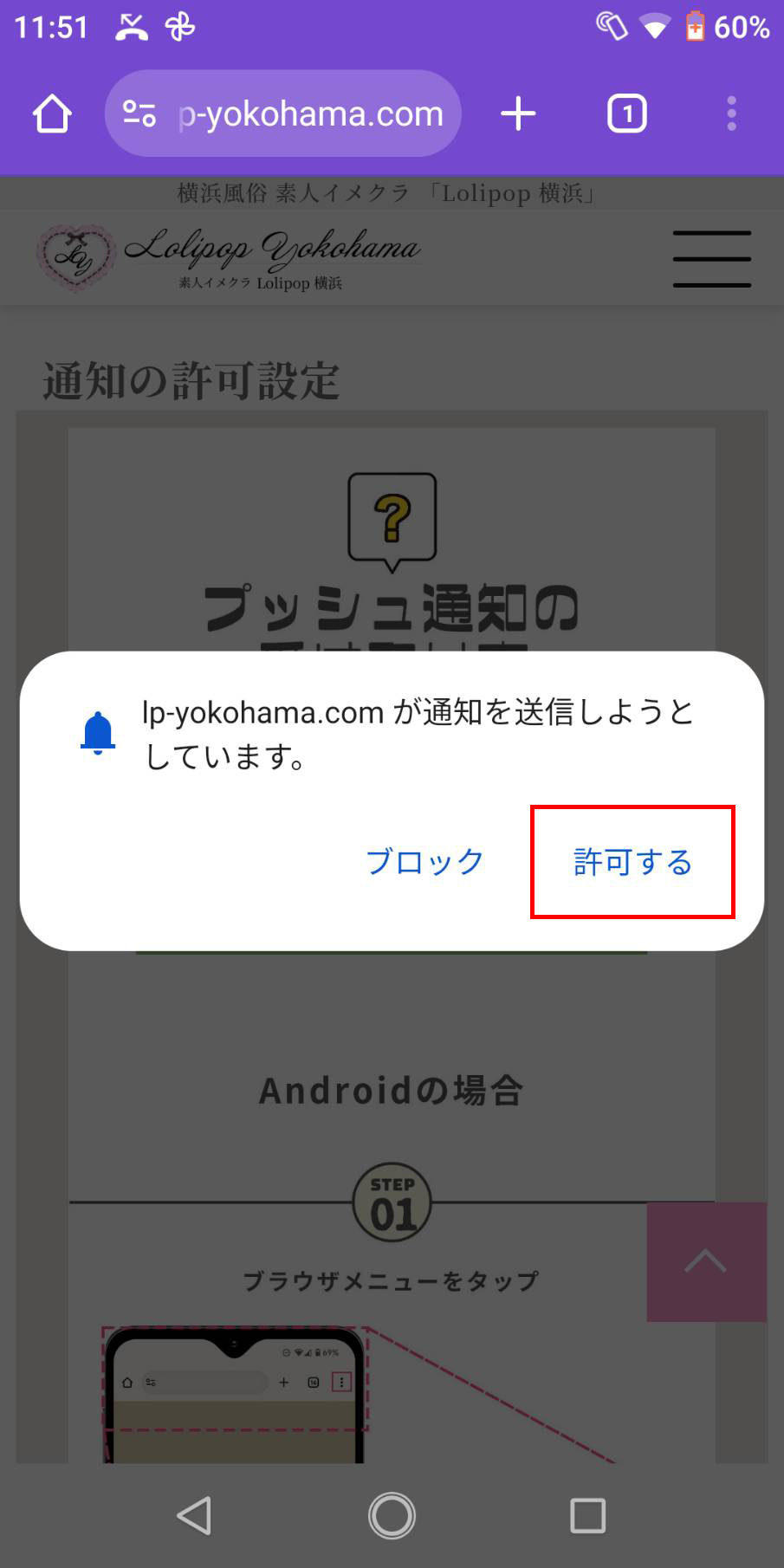
Task: Tap the site permissions icon in the address bar
Action: click(x=141, y=113)
